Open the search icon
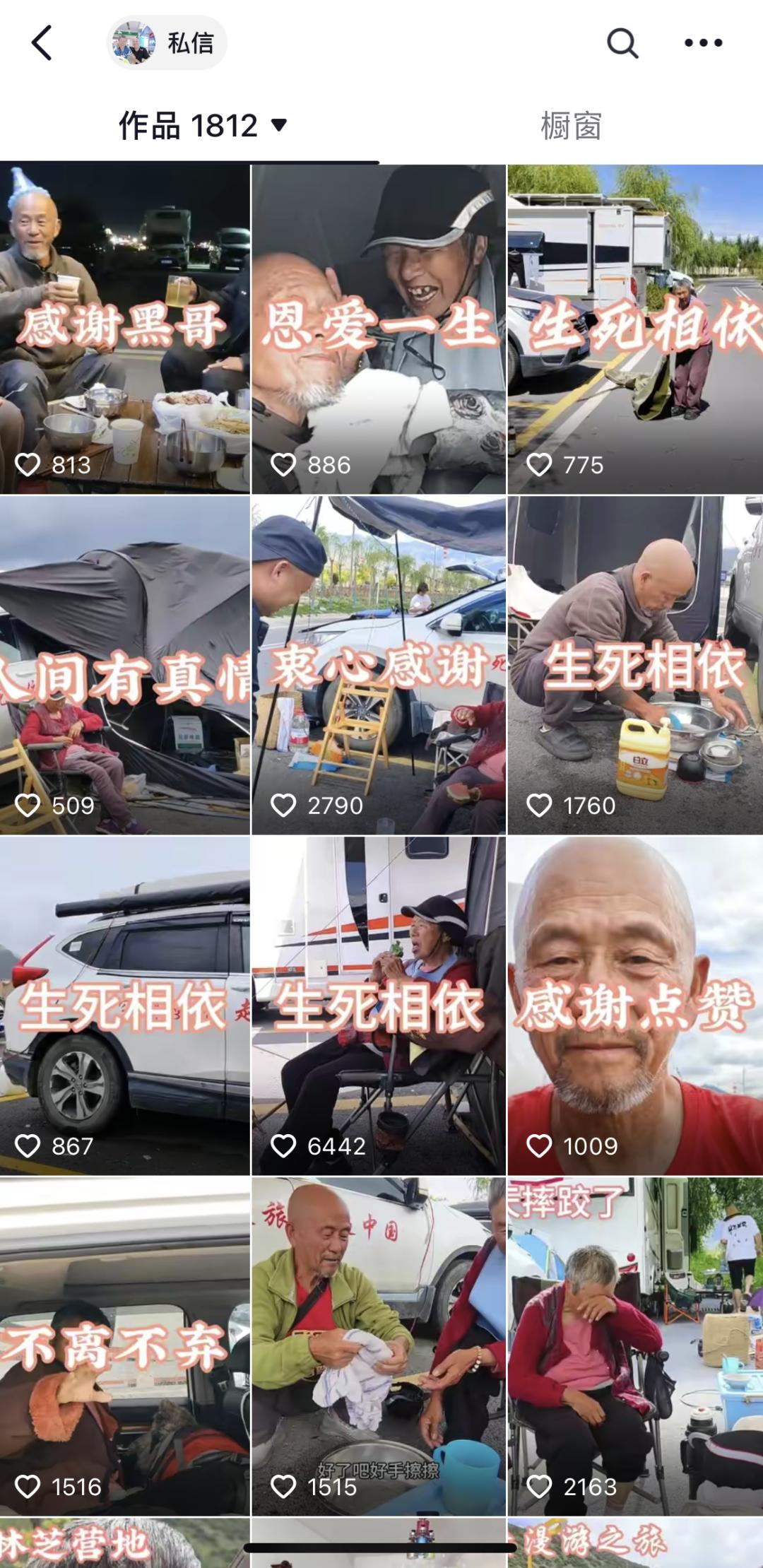763x1568 pixels. point(622,43)
